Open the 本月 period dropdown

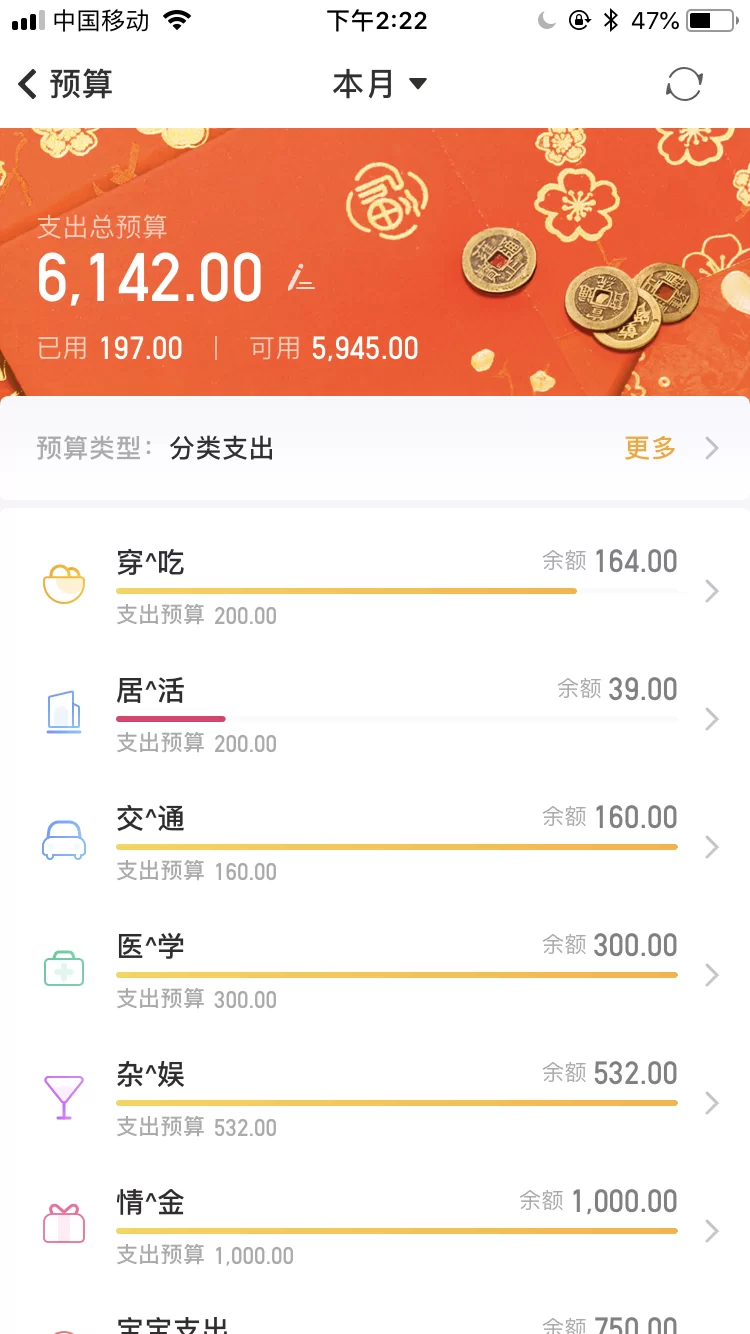[x=379, y=84]
